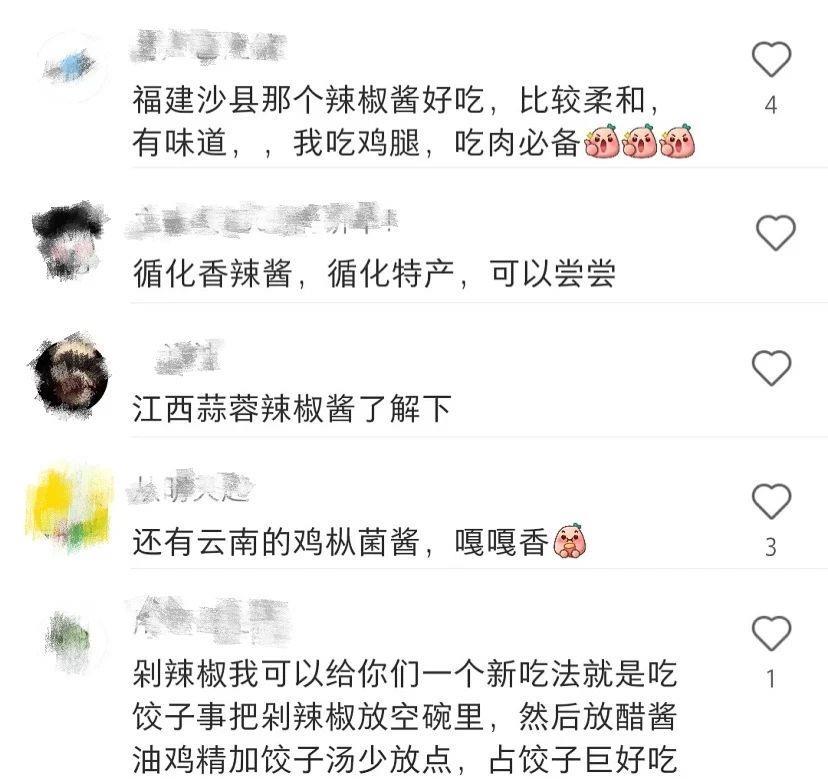
Task: Open avatar of the 鸡枞菌酱 commenter
Action: [x=70, y=507]
